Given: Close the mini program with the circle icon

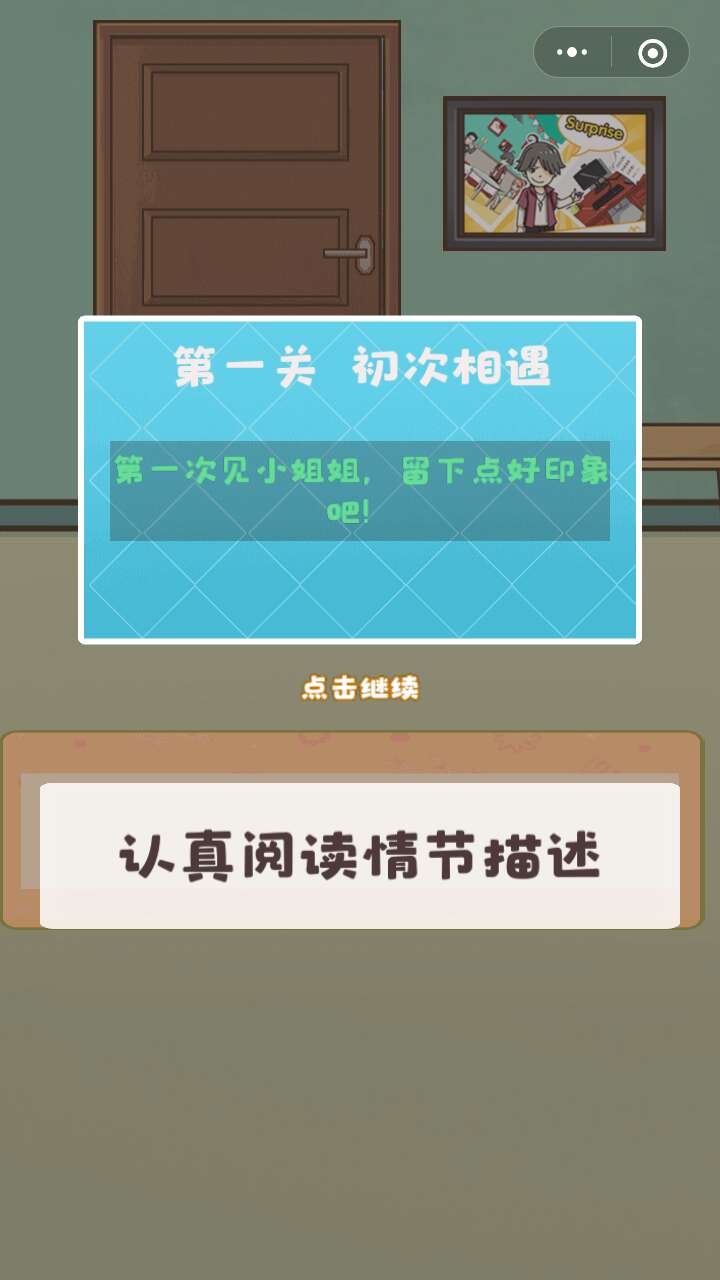Looking at the screenshot, I should pos(652,52).
